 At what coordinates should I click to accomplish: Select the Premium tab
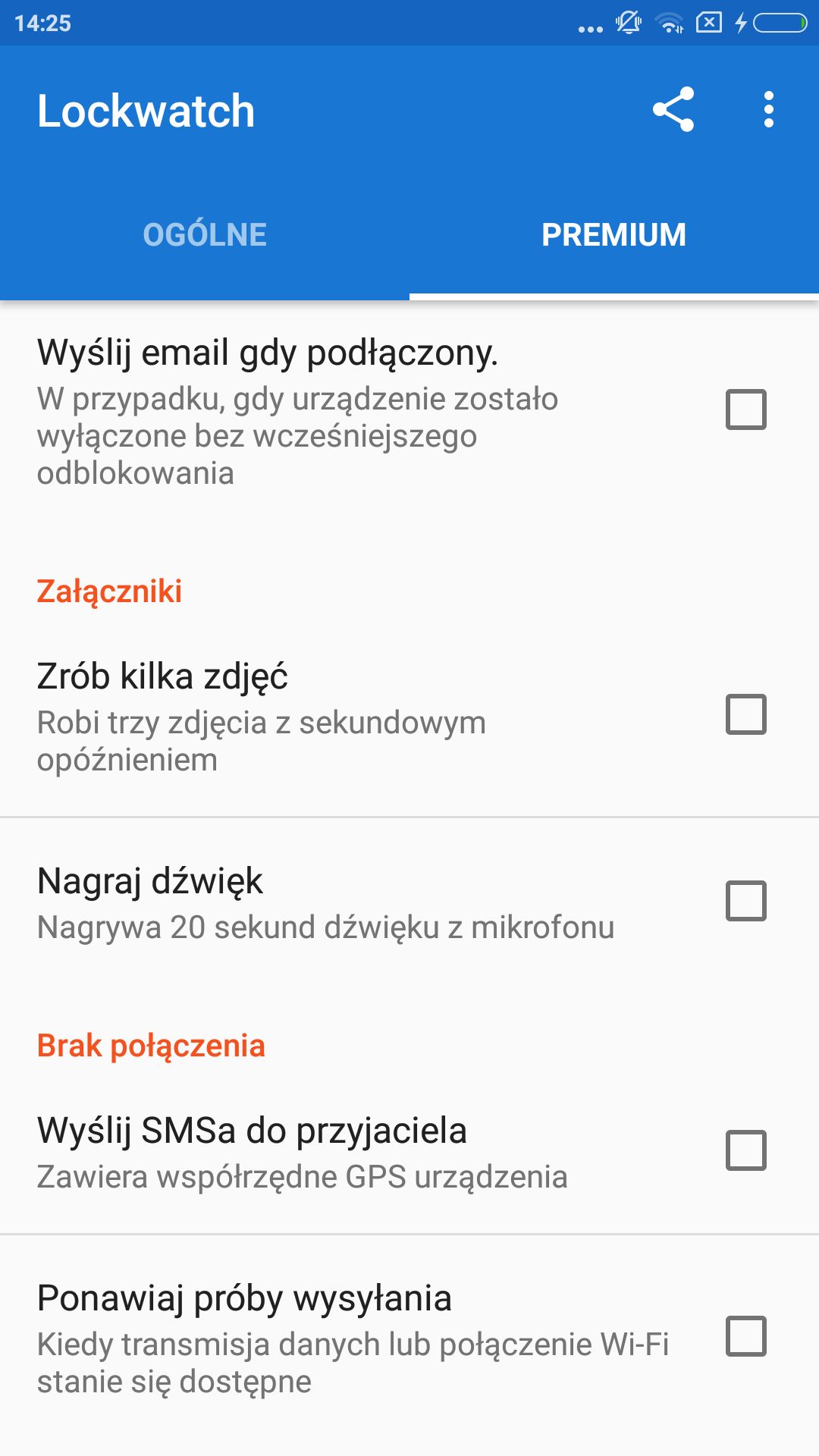(x=614, y=234)
